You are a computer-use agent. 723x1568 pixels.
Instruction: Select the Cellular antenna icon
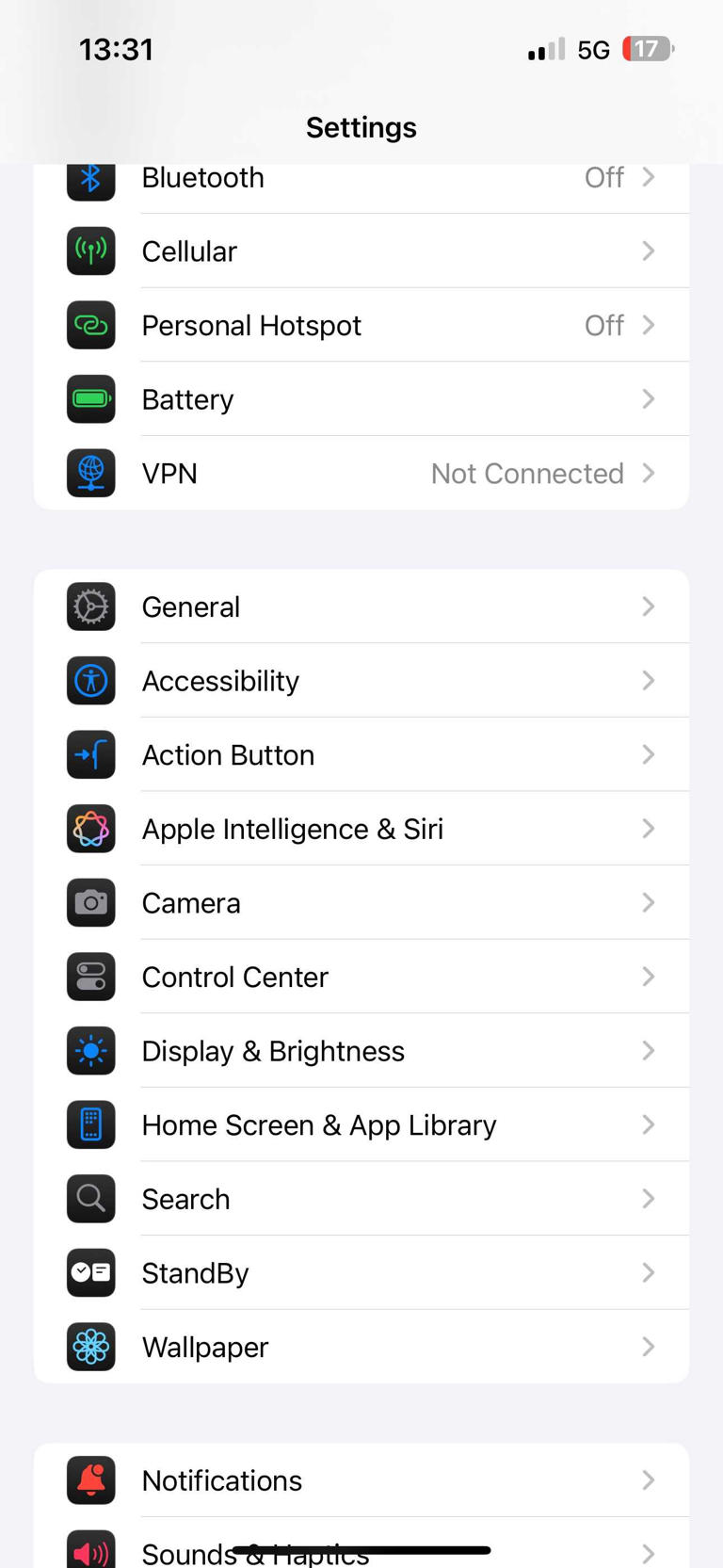90,251
